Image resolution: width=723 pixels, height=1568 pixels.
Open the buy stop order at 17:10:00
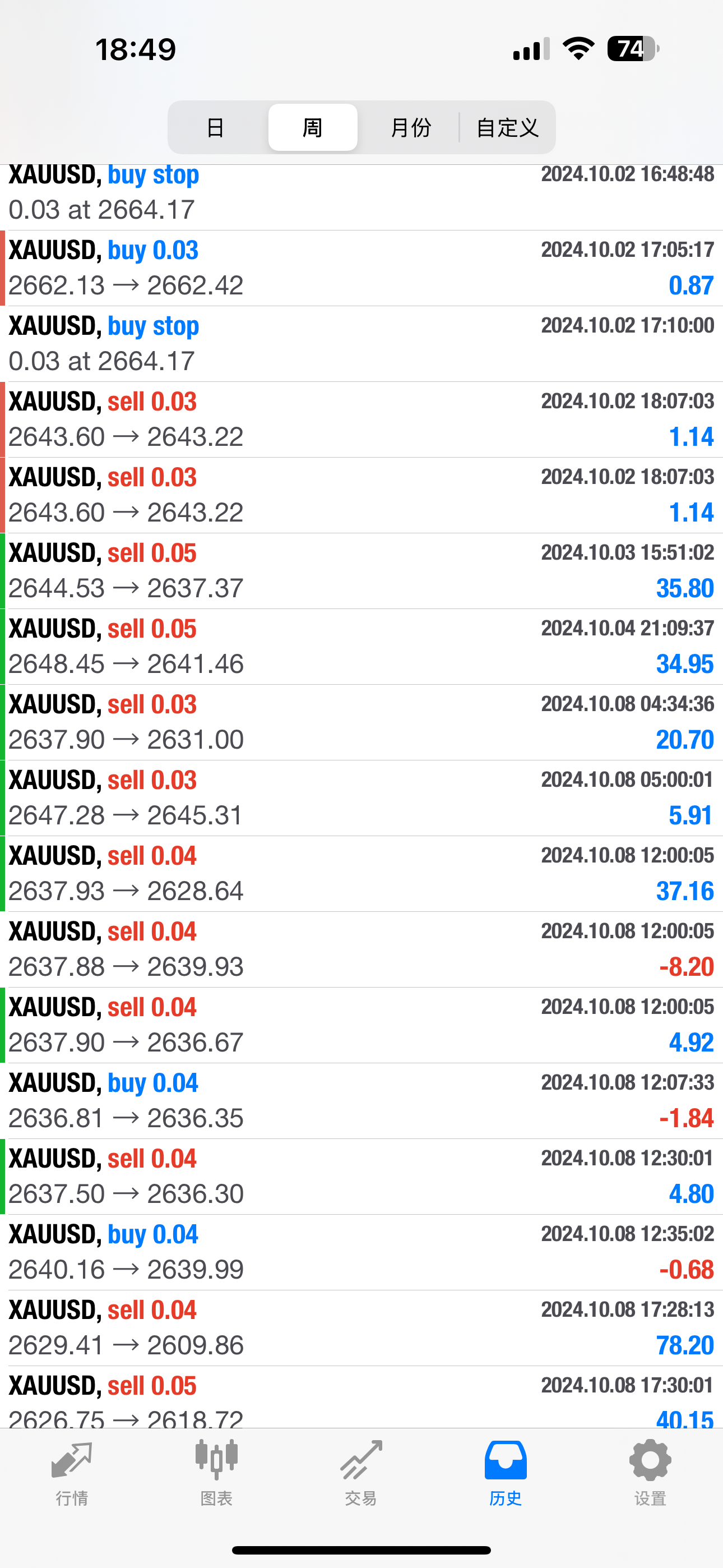(x=361, y=344)
